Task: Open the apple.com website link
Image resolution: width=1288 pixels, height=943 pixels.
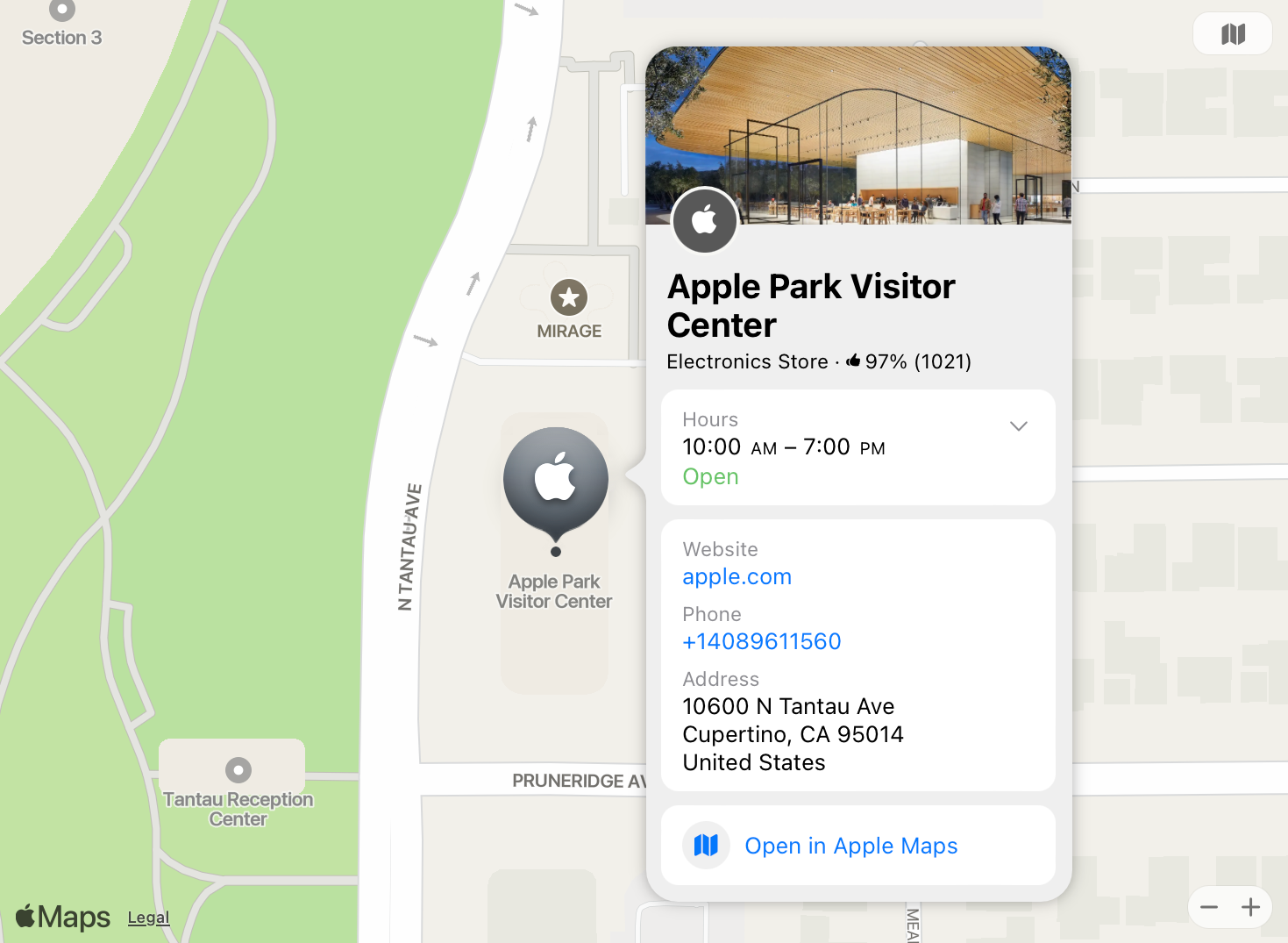Action: (737, 576)
